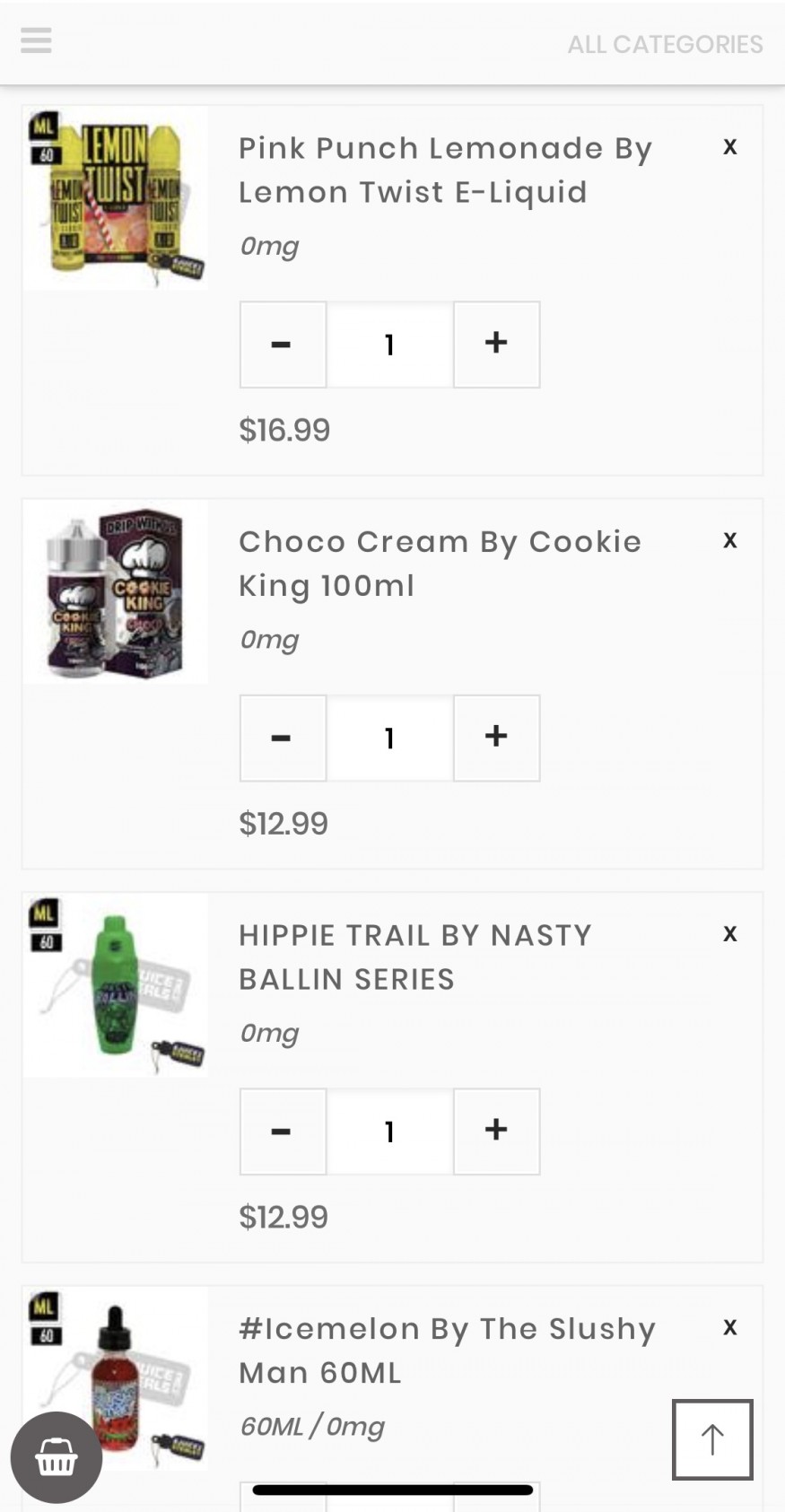Remove Hippie Trail from cart
Viewport: 785px width, 1512px height.
[730, 934]
